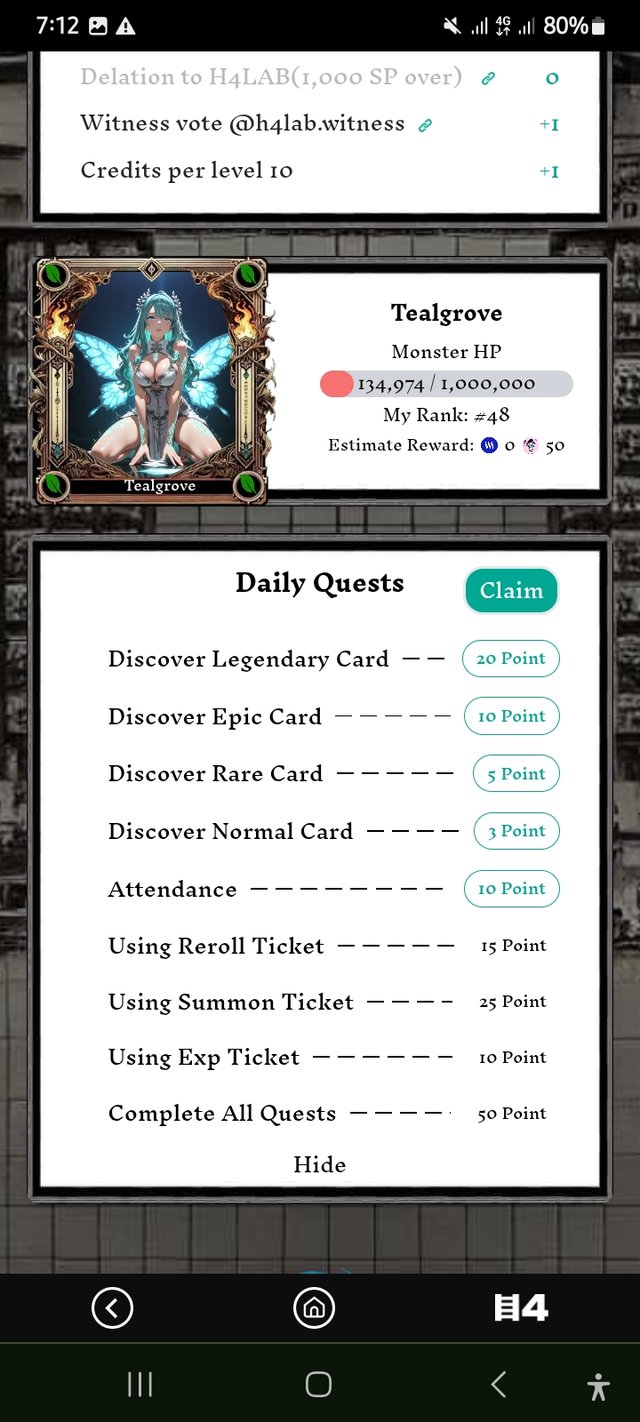Open the Delegation to H4LAB link icon
640x1422 pixels.
pos(488,78)
